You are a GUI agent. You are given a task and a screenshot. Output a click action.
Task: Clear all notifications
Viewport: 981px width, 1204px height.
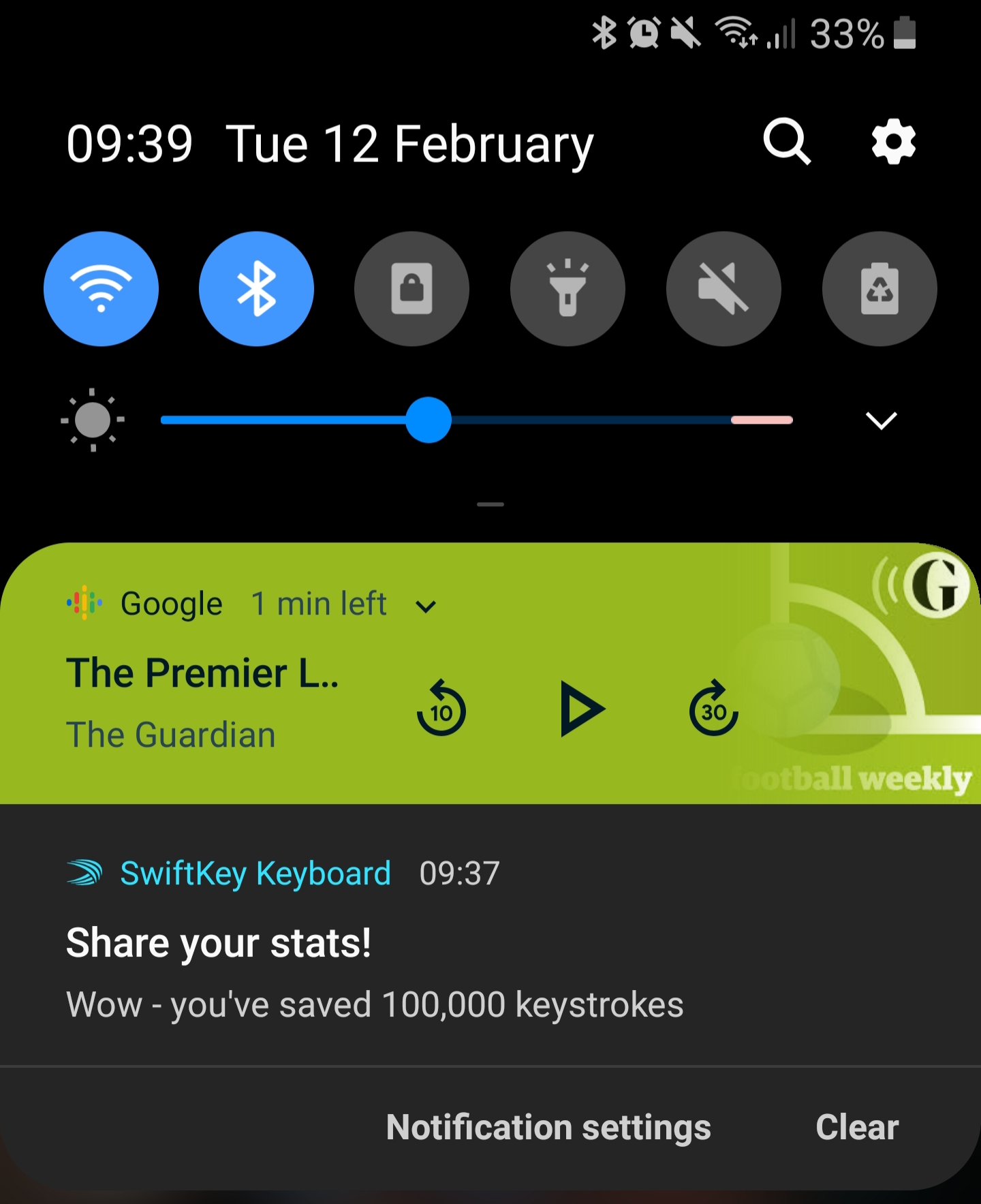857,1127
